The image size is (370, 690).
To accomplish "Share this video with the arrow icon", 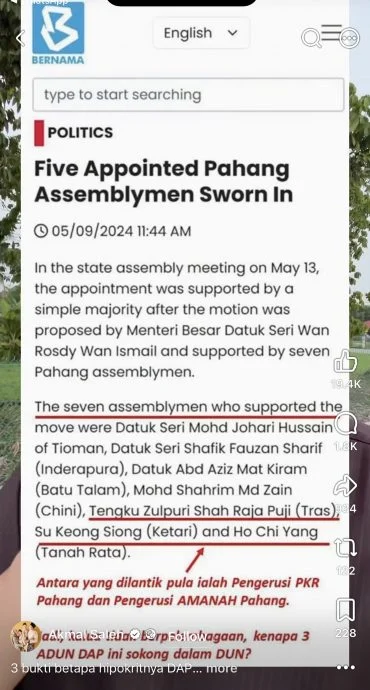I will pos(345,486).
